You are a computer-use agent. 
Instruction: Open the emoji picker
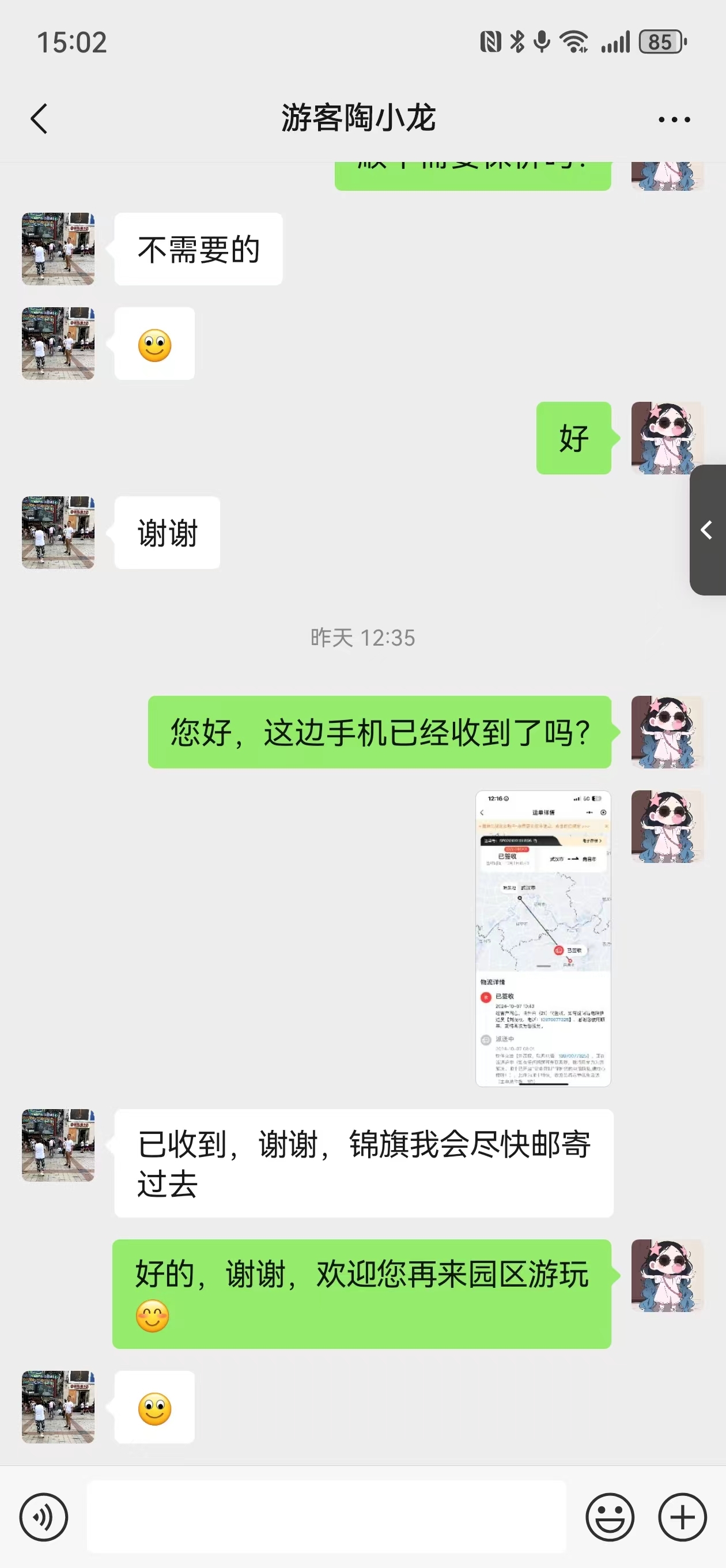point(609,1517)
